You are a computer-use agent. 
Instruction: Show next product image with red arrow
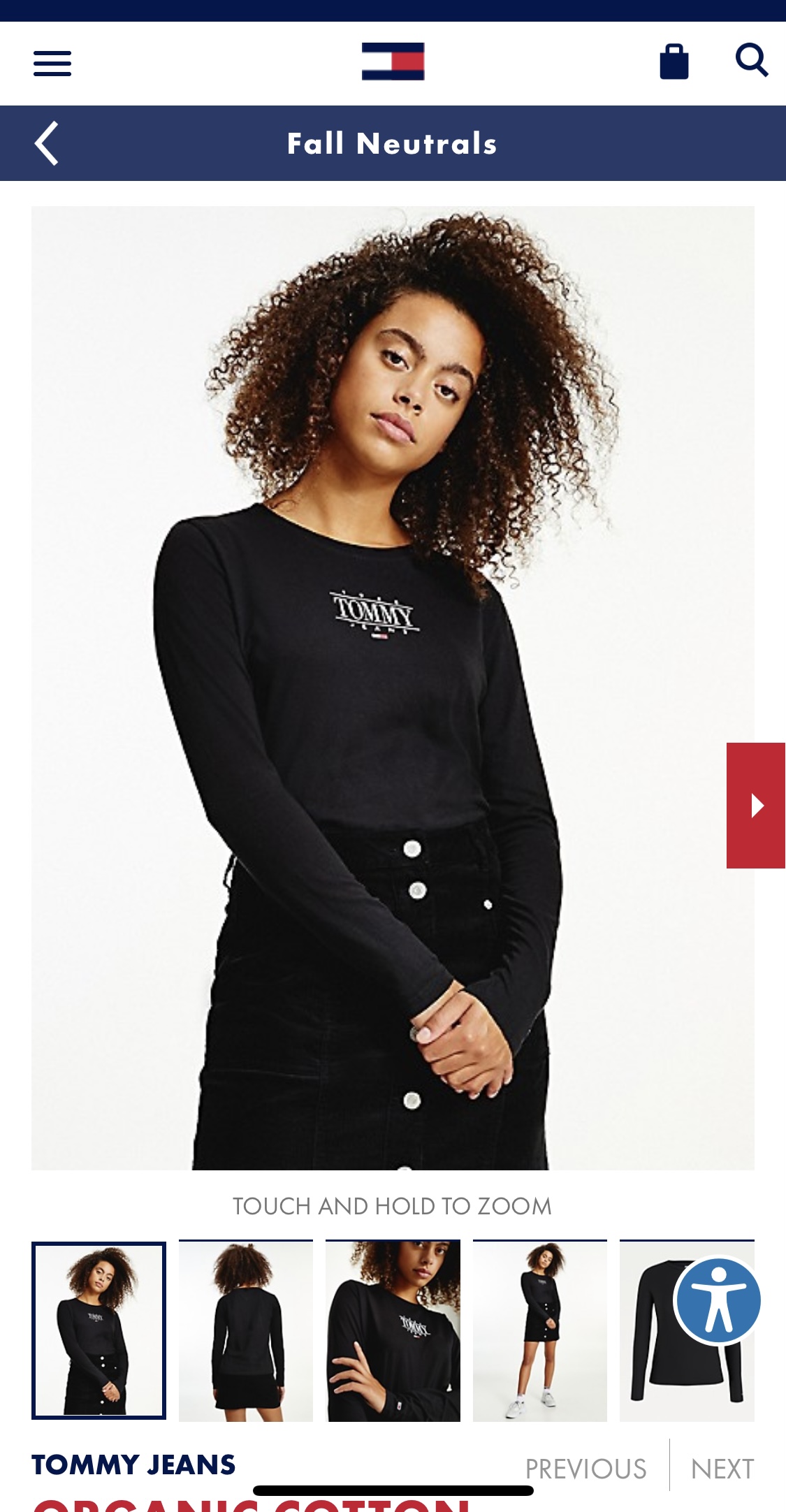point(756,805)
